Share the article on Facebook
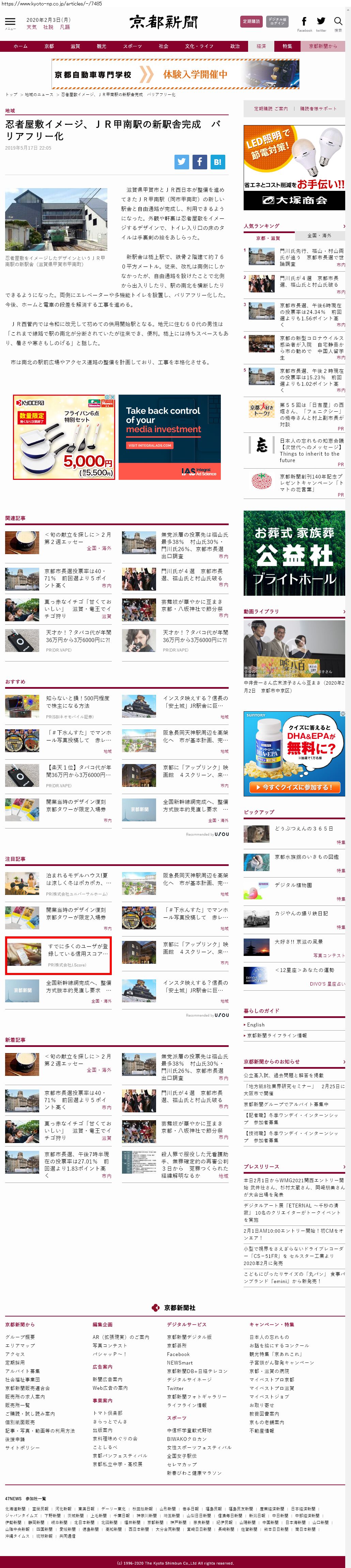The height and width of the screenshot is (1568, 351). (x=200, y=161)
